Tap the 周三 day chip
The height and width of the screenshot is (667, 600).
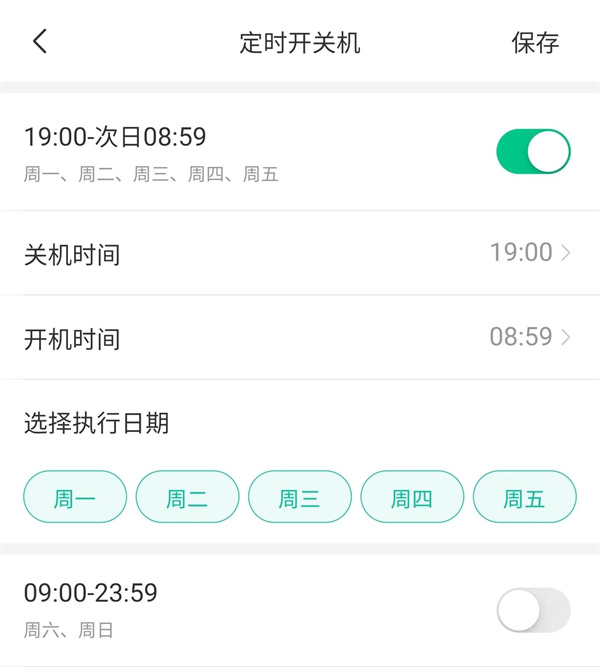(300, 497)
